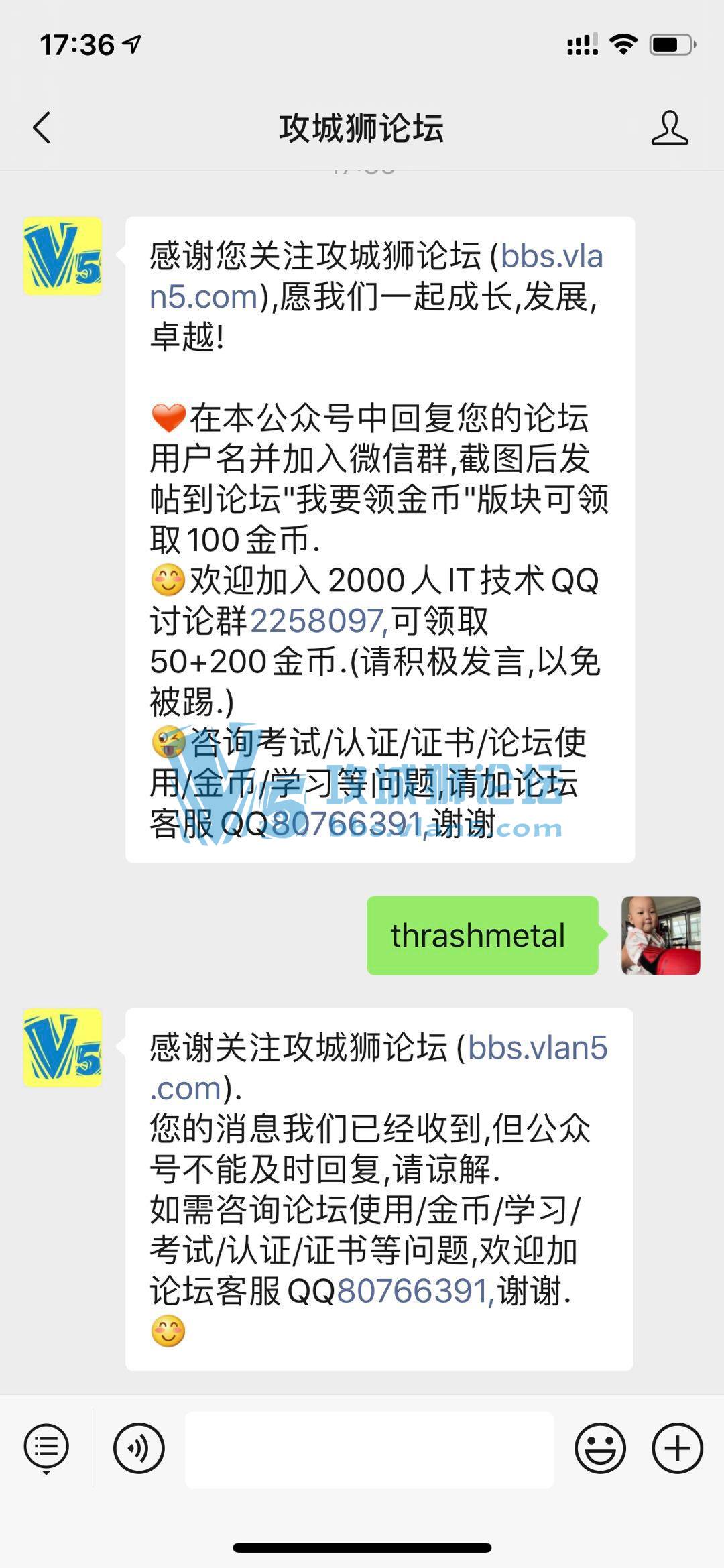Open the 攻城狮论坛 avatar beside the first message
The height and width of the screenshot is (1568, 724).
click(x=63, y=256)
